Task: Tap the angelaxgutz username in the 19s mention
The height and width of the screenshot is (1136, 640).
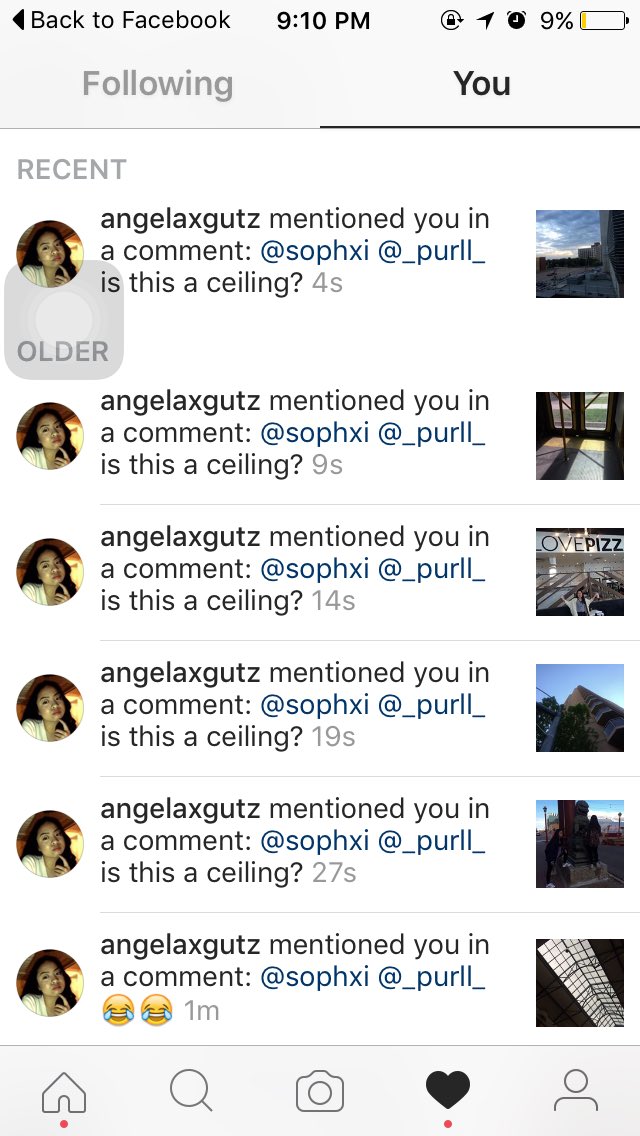Action: click(x=180, y=674)
